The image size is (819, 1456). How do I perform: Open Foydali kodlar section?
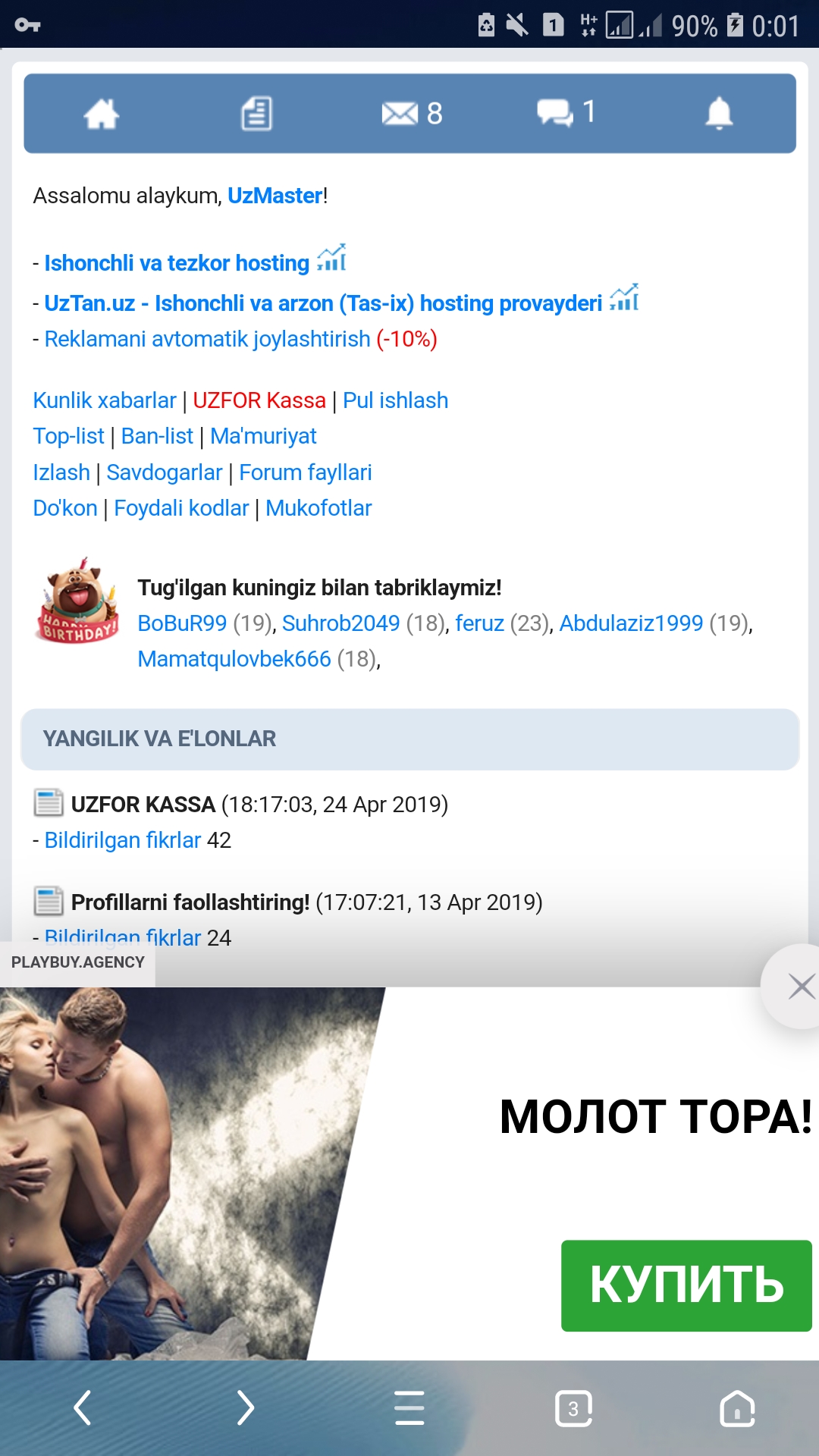tap(181, 508)
